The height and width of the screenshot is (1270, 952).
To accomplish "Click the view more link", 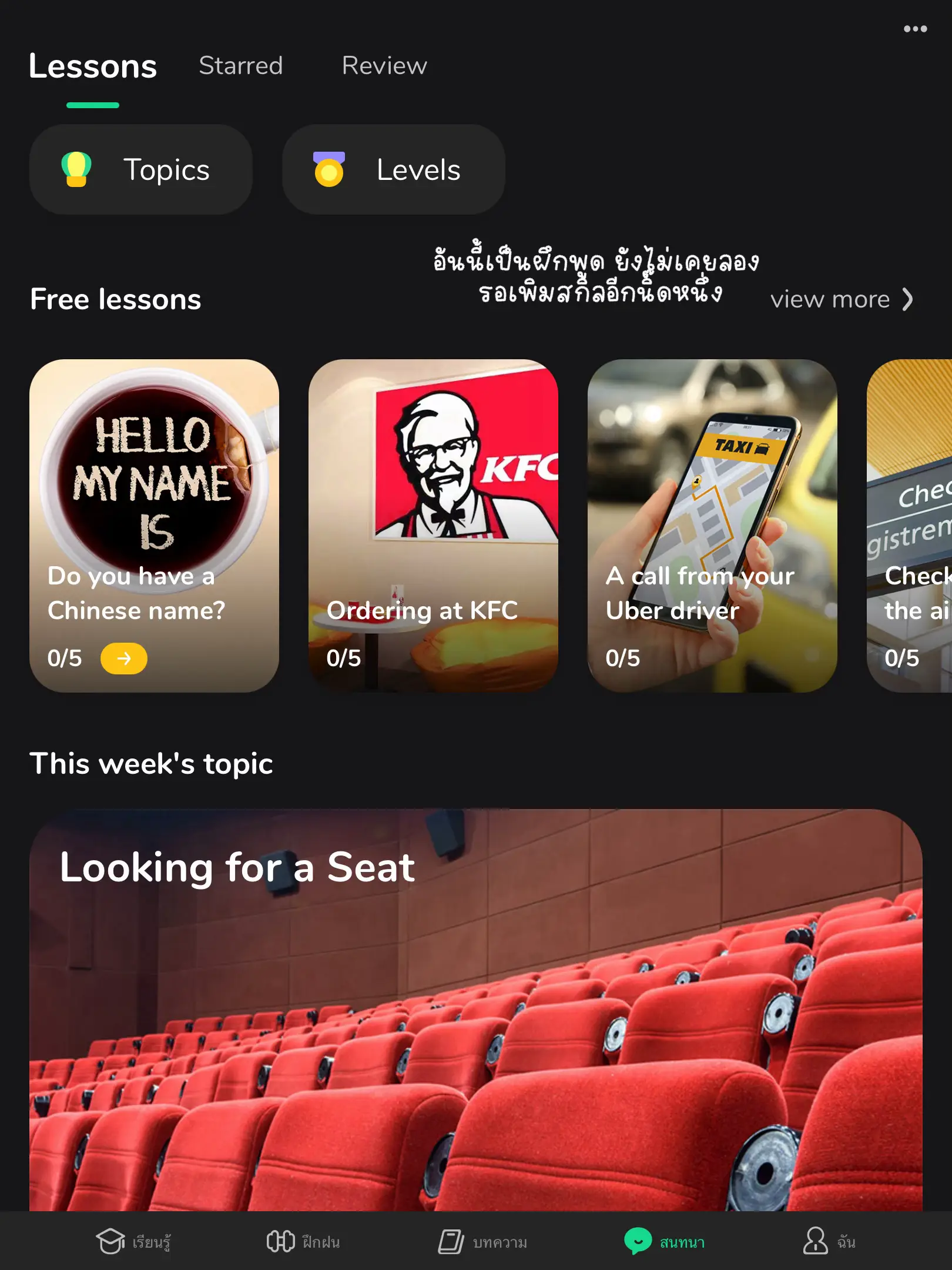I will point(831,300).
